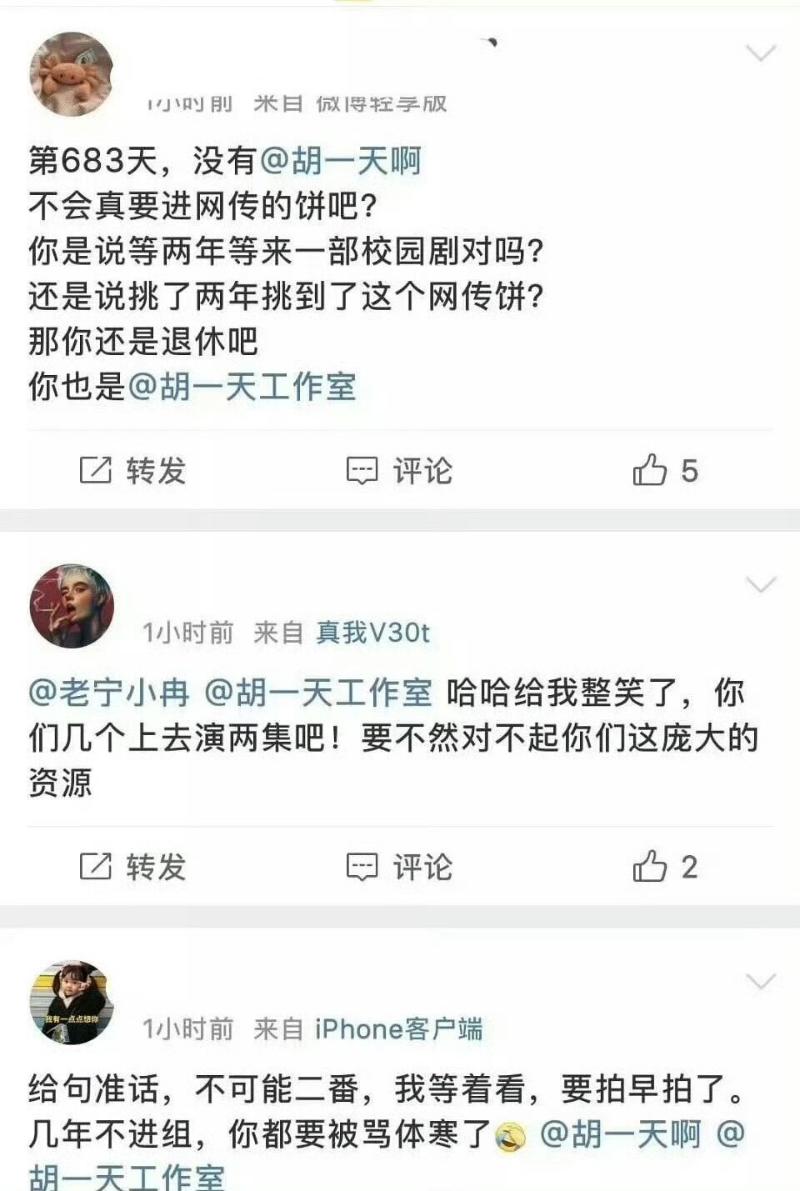Viewport: 800px width, 1191px height.
Task: View the profile of the crab-toy avatar
Action: tap(71, 74)
